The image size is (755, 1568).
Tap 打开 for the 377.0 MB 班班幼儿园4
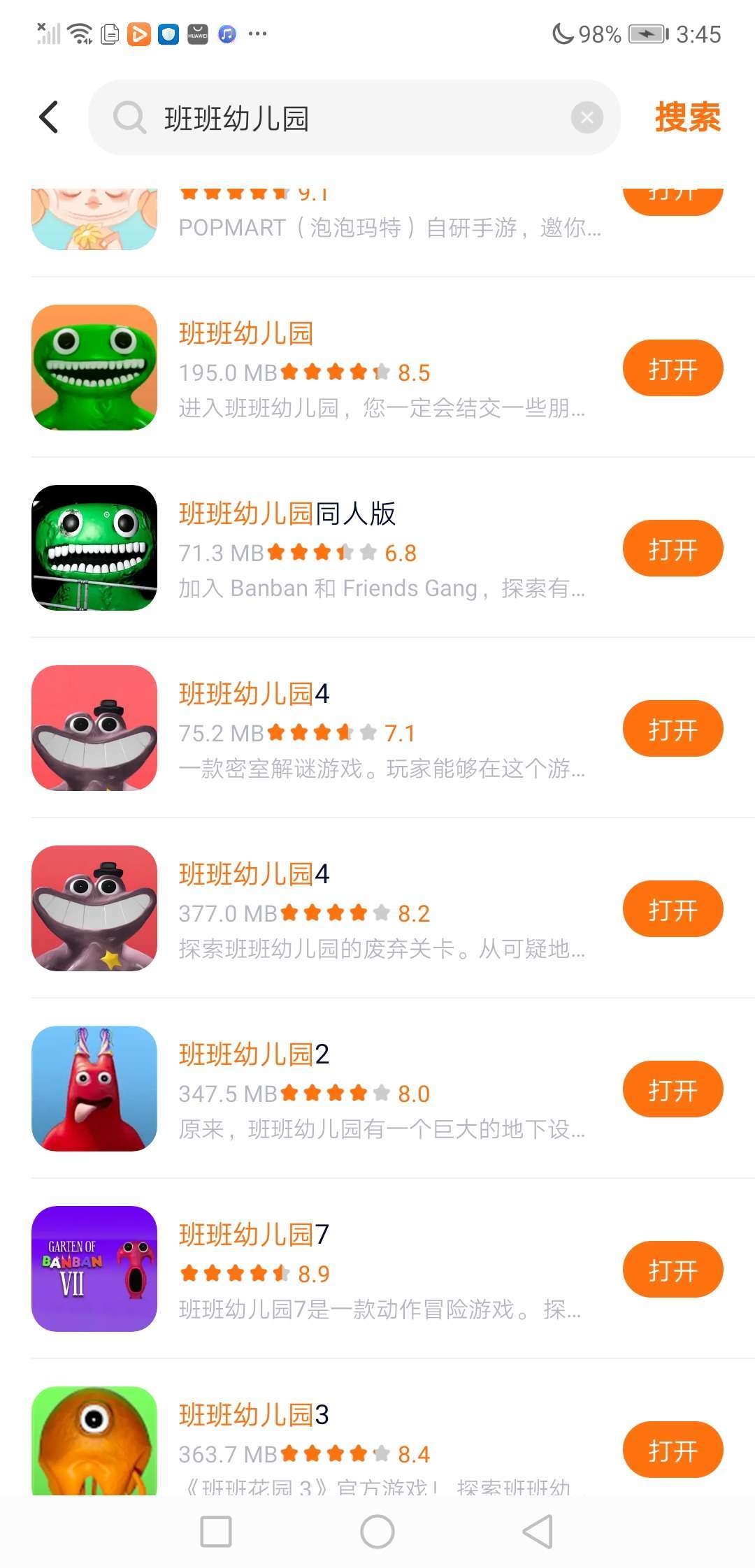(x=672, y=909)
